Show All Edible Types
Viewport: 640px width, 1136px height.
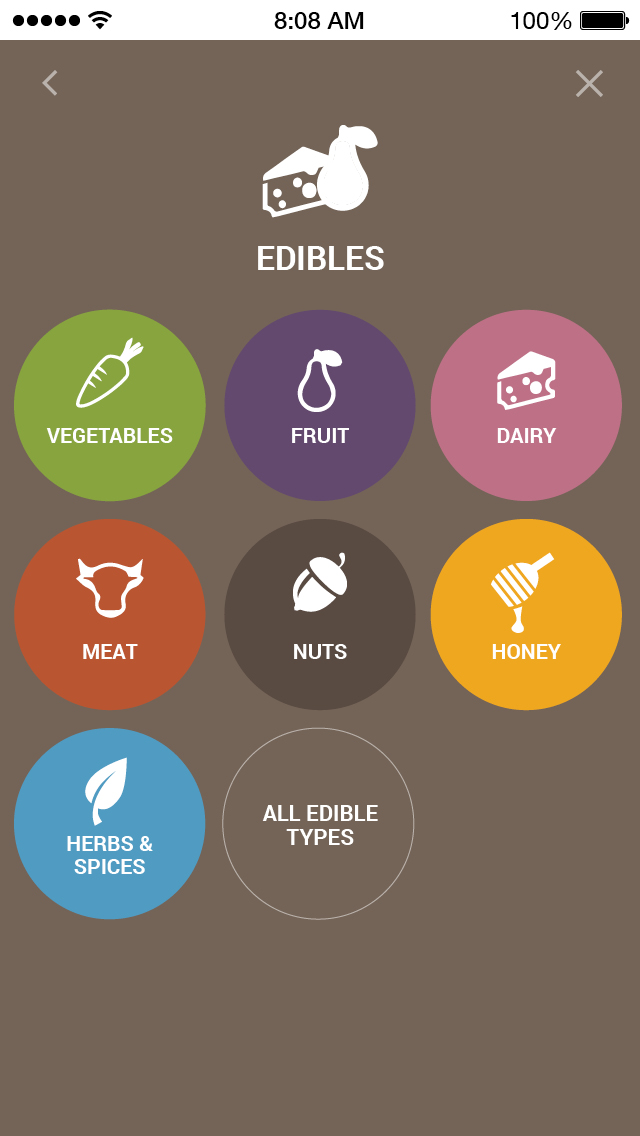[x=318, y=824]
